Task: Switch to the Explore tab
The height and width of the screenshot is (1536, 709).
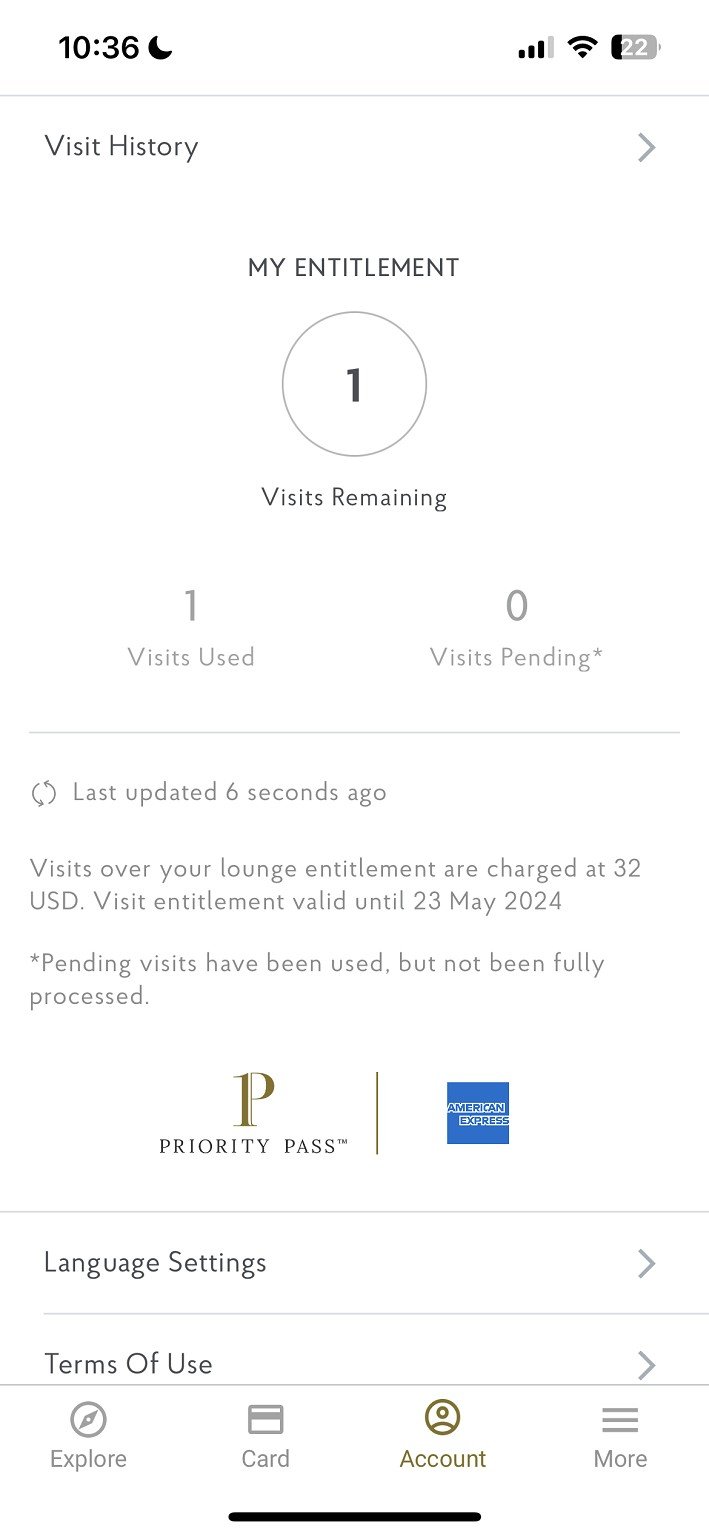Action: 89,1436
